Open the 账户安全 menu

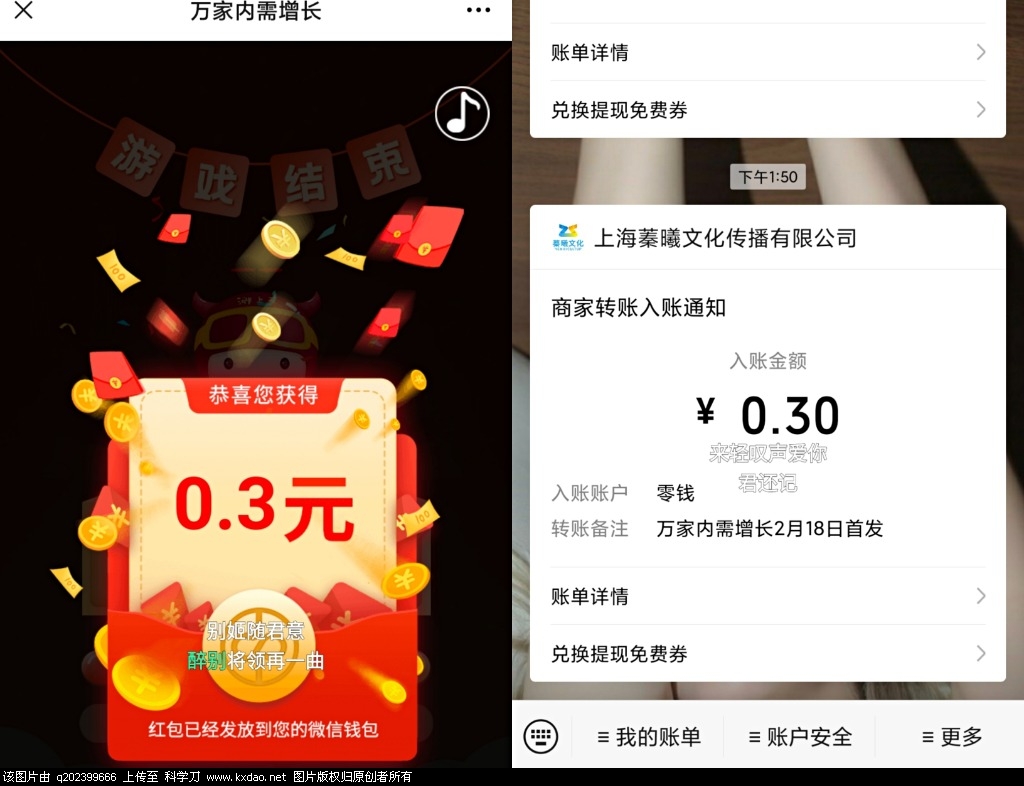point(800,737)
